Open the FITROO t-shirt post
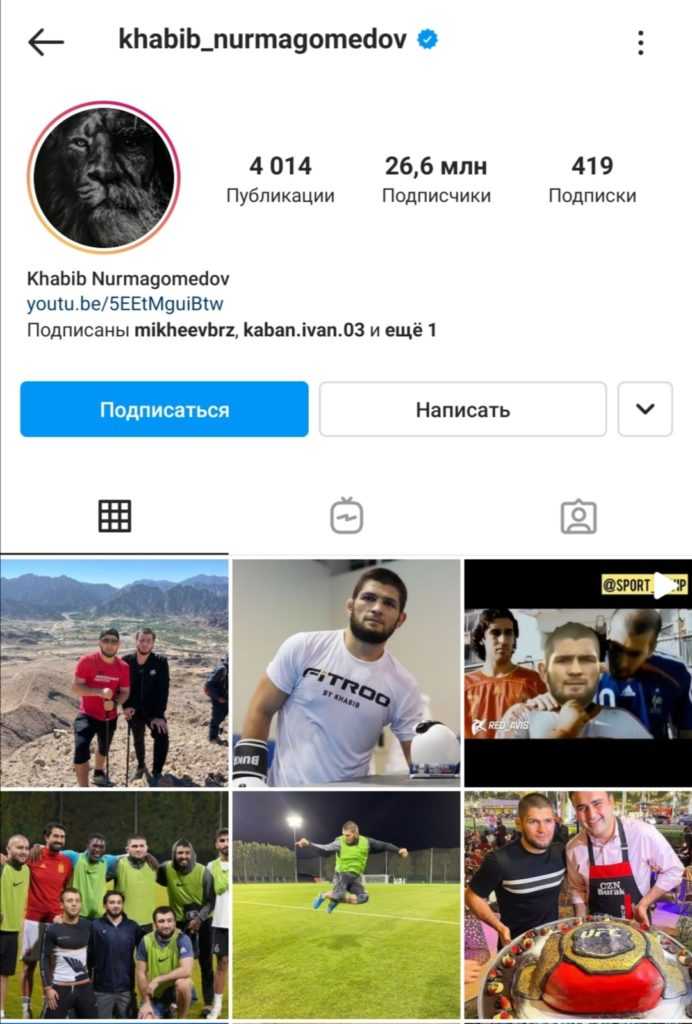 point(346,673)
